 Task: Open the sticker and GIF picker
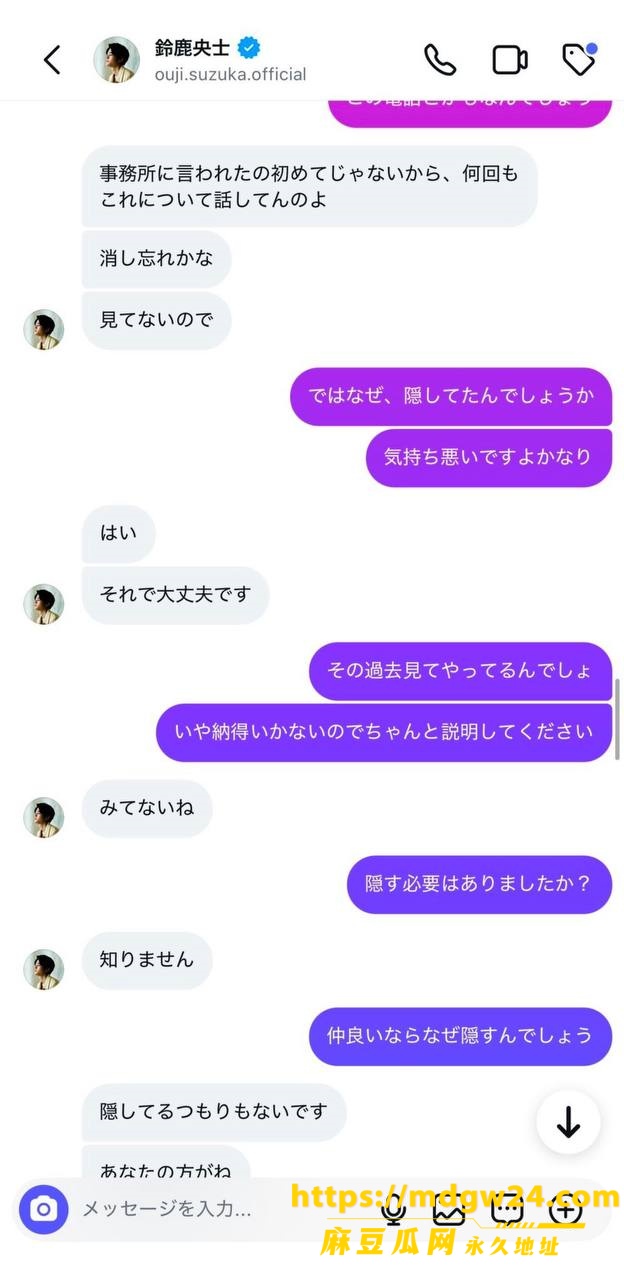(507, 1209)
